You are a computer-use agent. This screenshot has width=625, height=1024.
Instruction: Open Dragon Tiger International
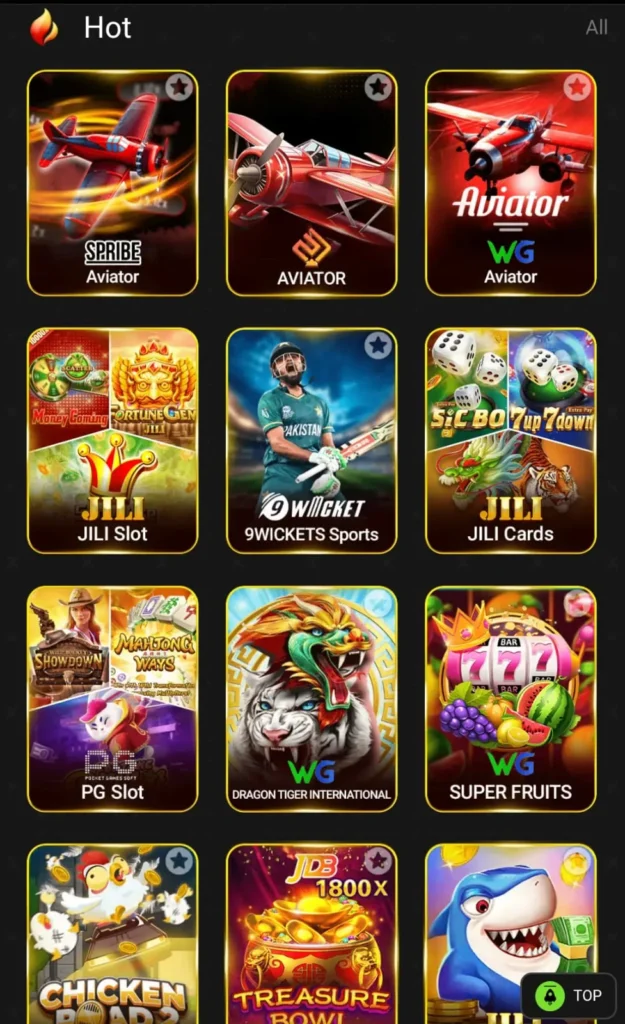point(311,698)
